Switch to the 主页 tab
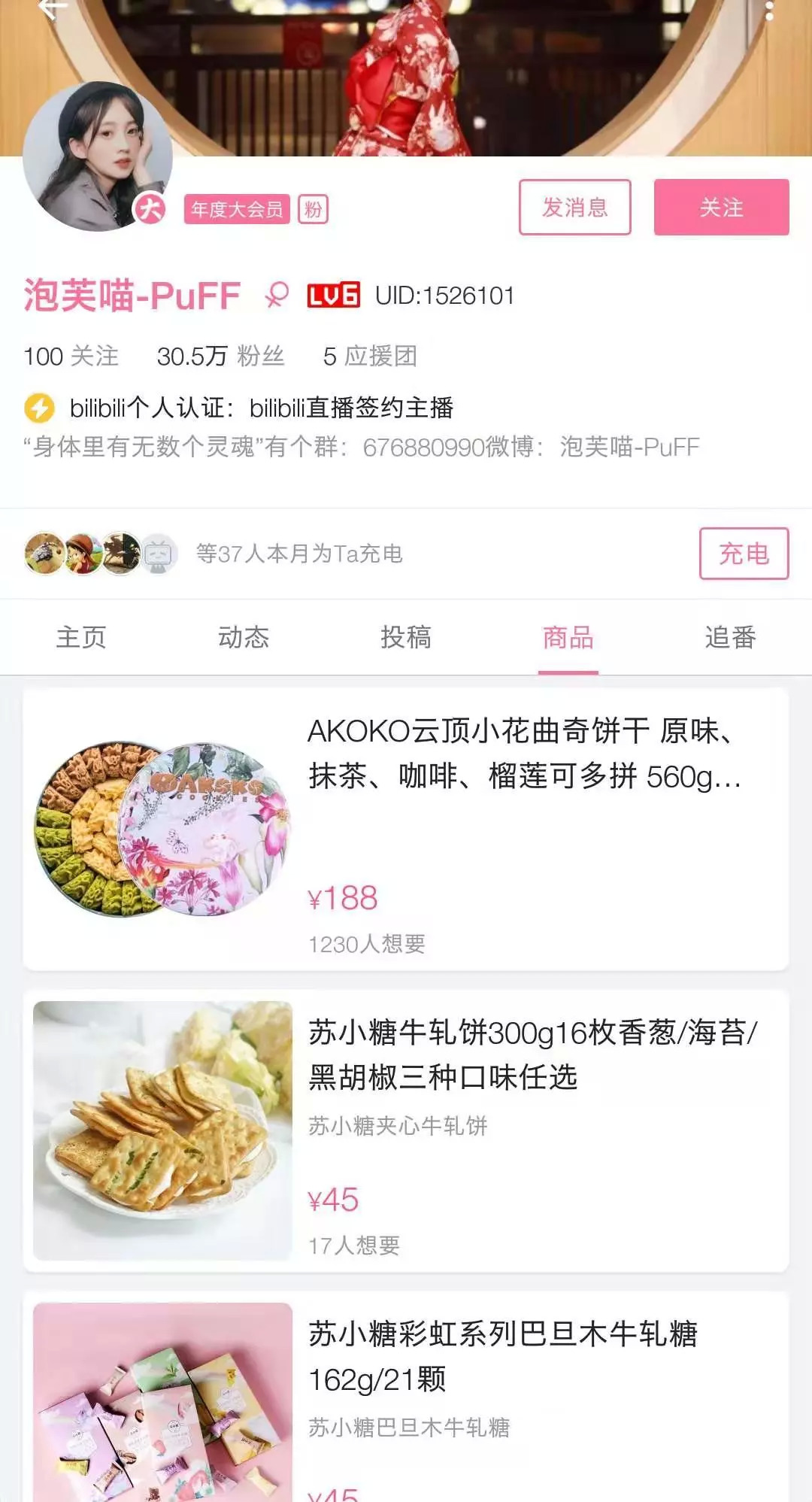 81,637
